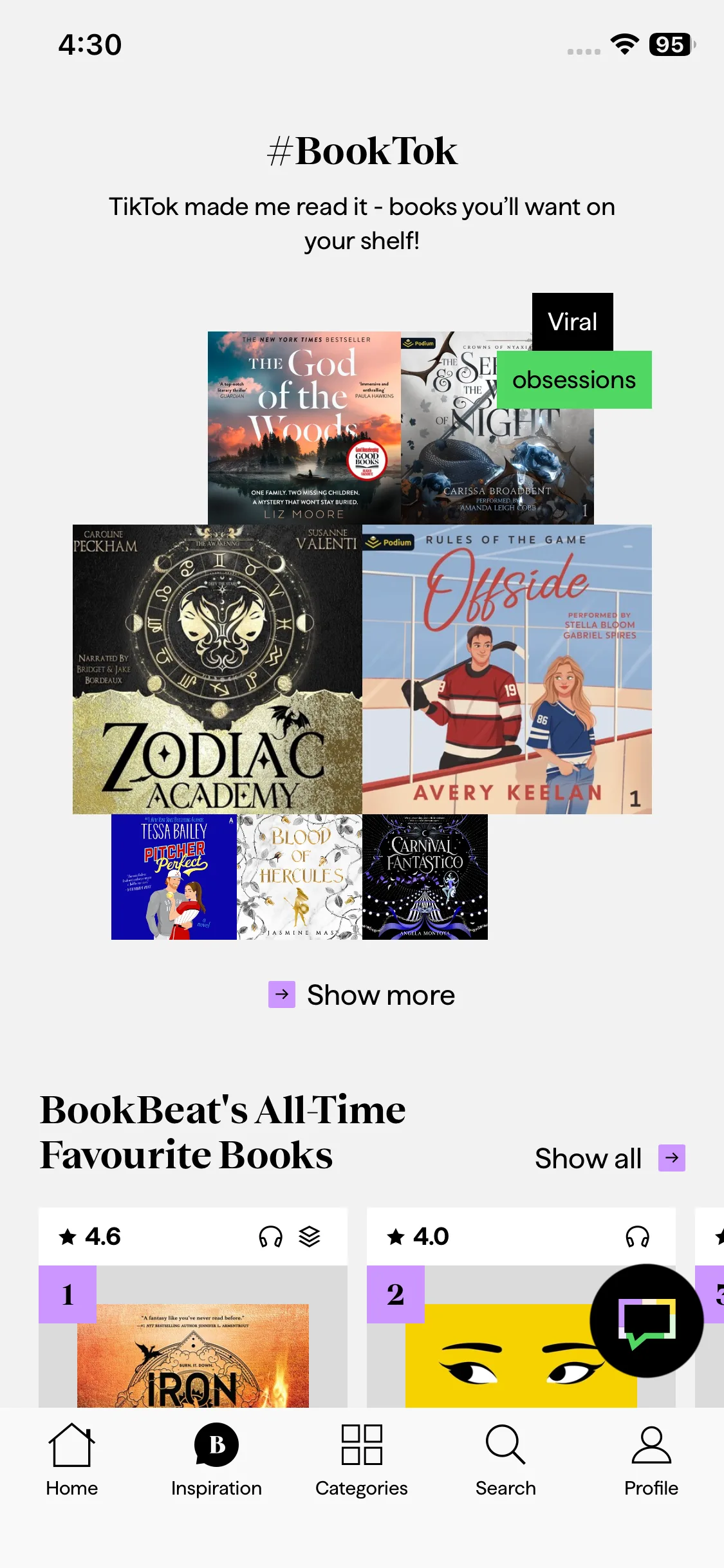724x1568 pixels.
Task: Open Blood of Hercules book cover
Action: (299, 877)
